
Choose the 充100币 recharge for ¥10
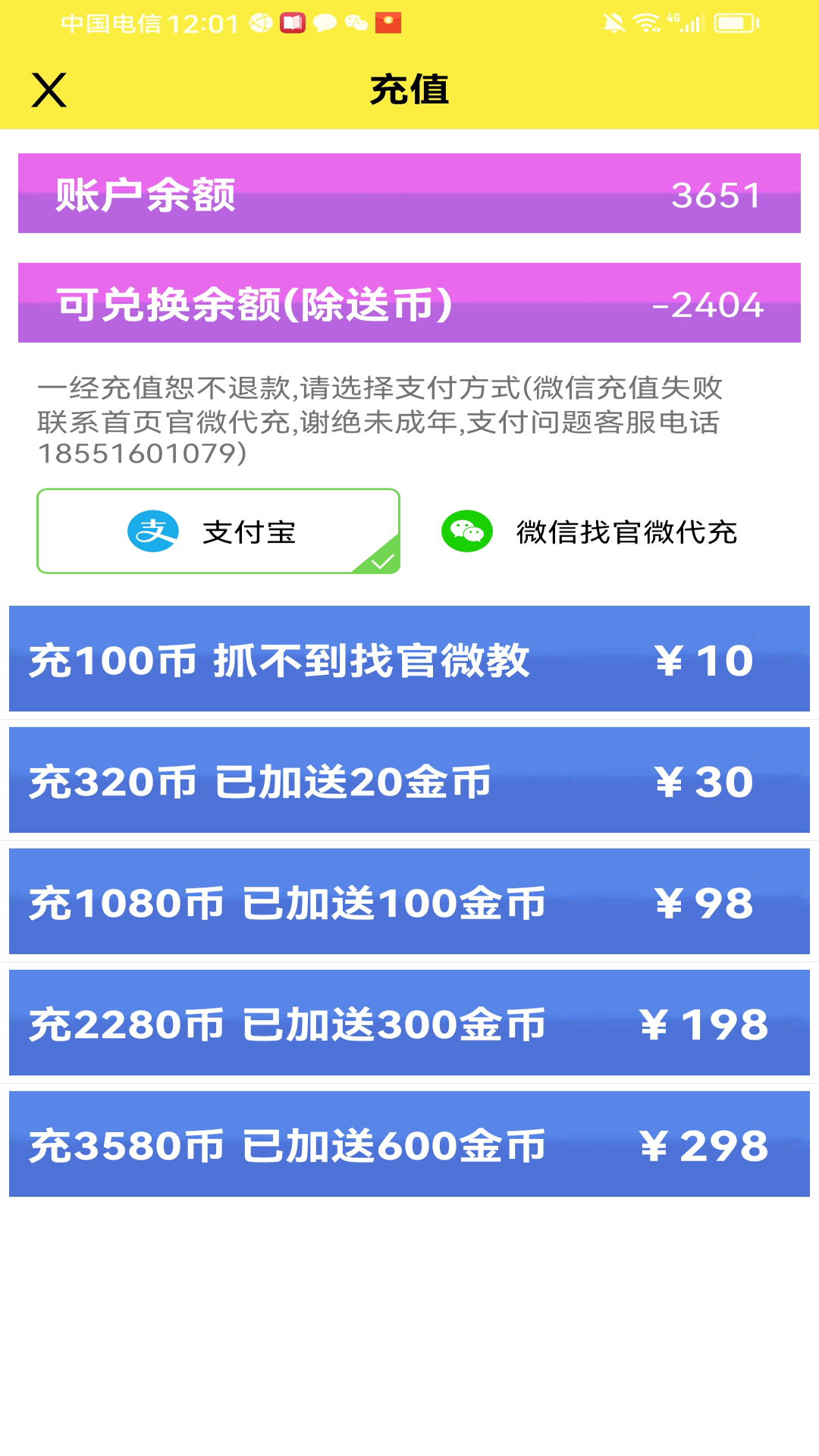(x=409, y=658)
